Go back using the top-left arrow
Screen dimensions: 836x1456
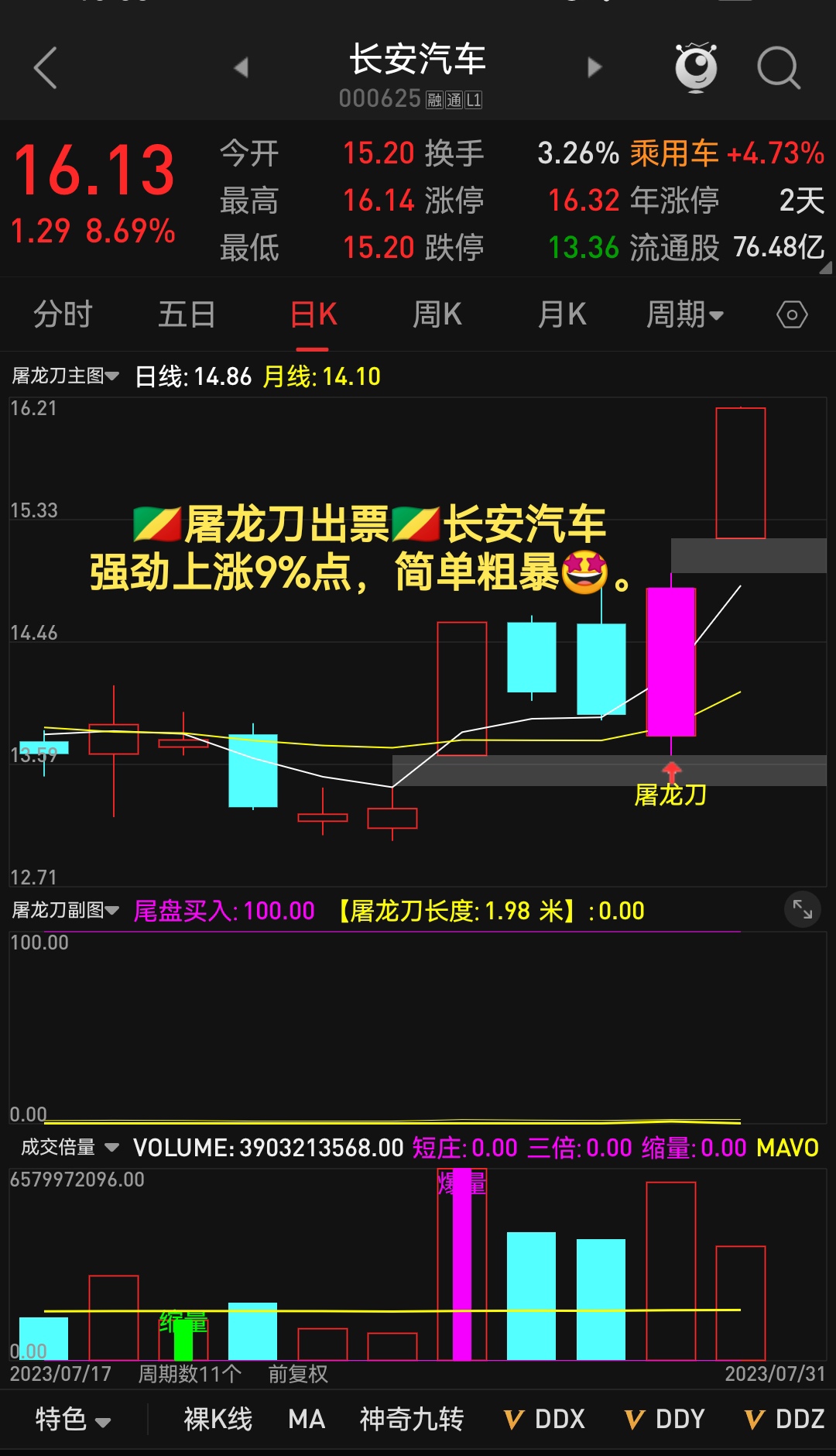[x=46, y=68]
